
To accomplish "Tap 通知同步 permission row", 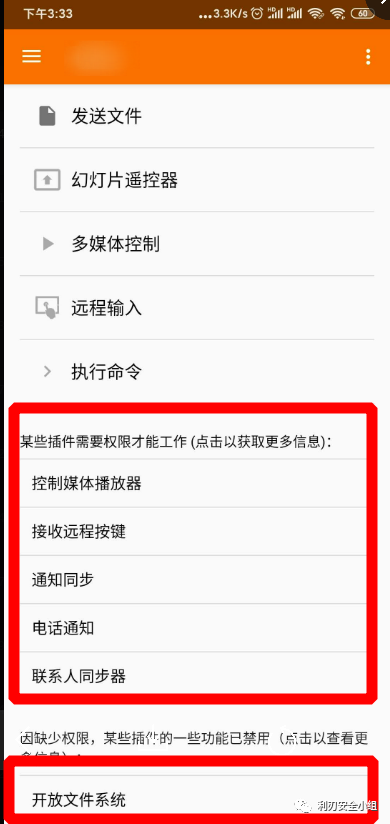I will [193, 580].
